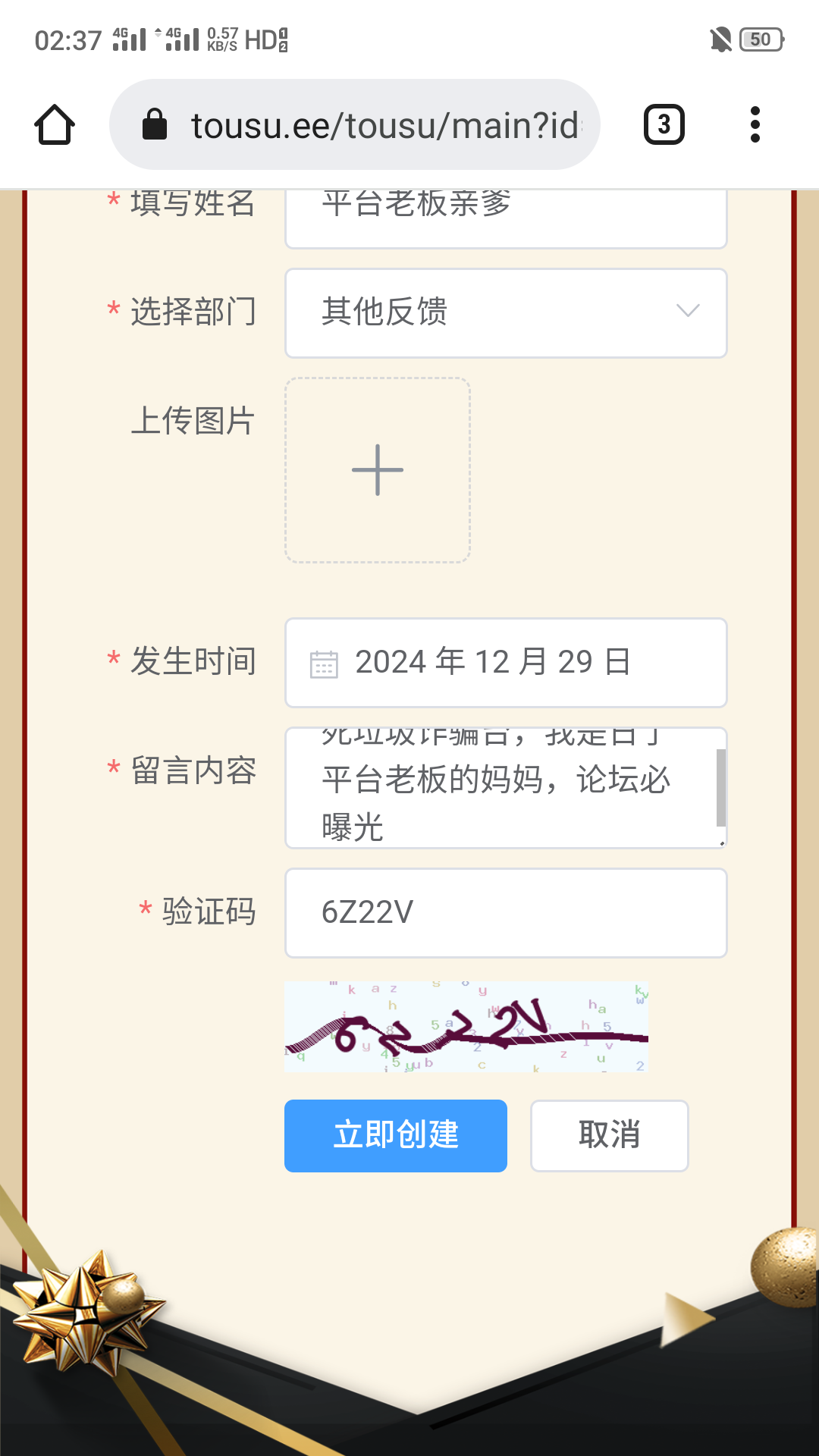Expand the 选择部门 dropdown

tap(505, 312)
